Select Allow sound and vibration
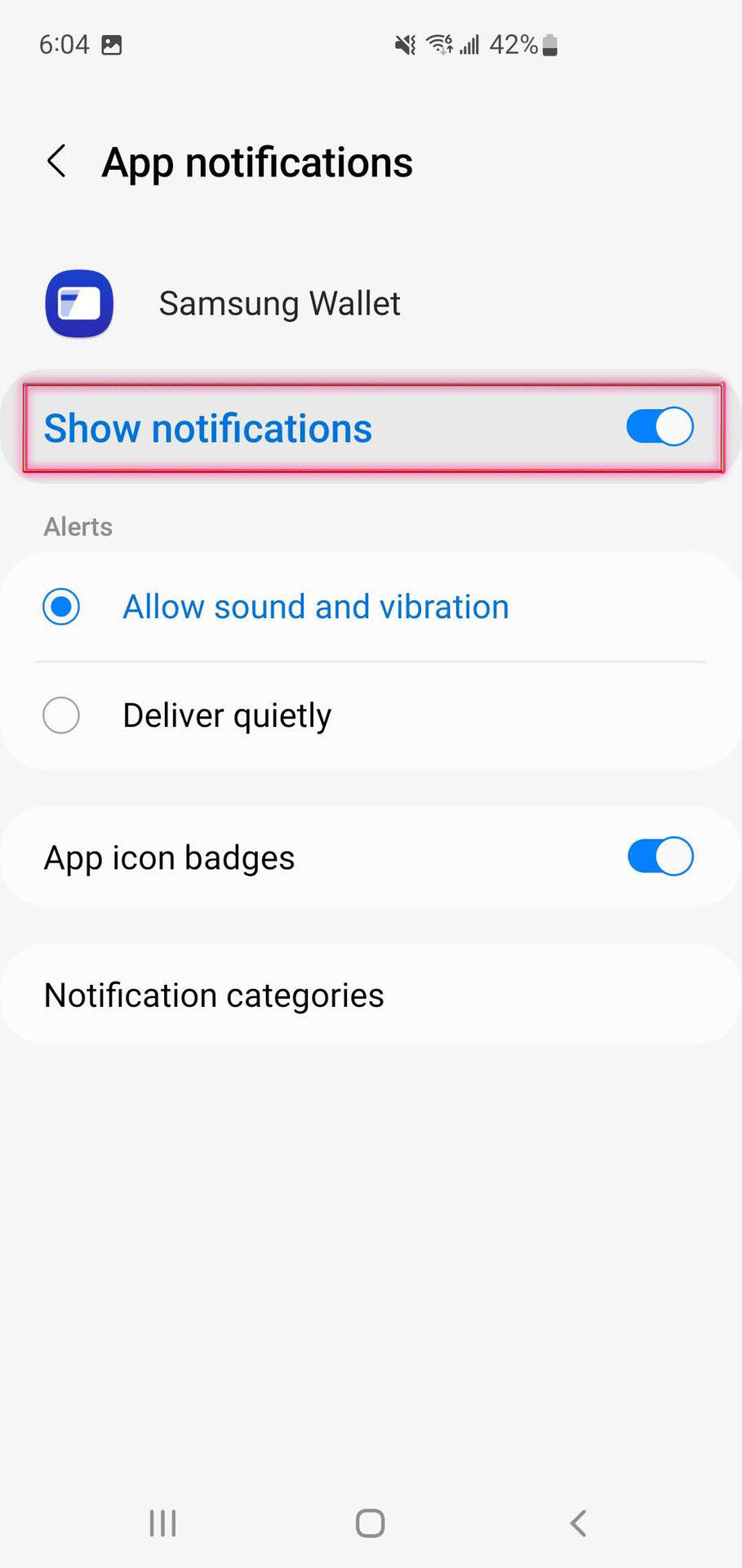 (62, 607)
